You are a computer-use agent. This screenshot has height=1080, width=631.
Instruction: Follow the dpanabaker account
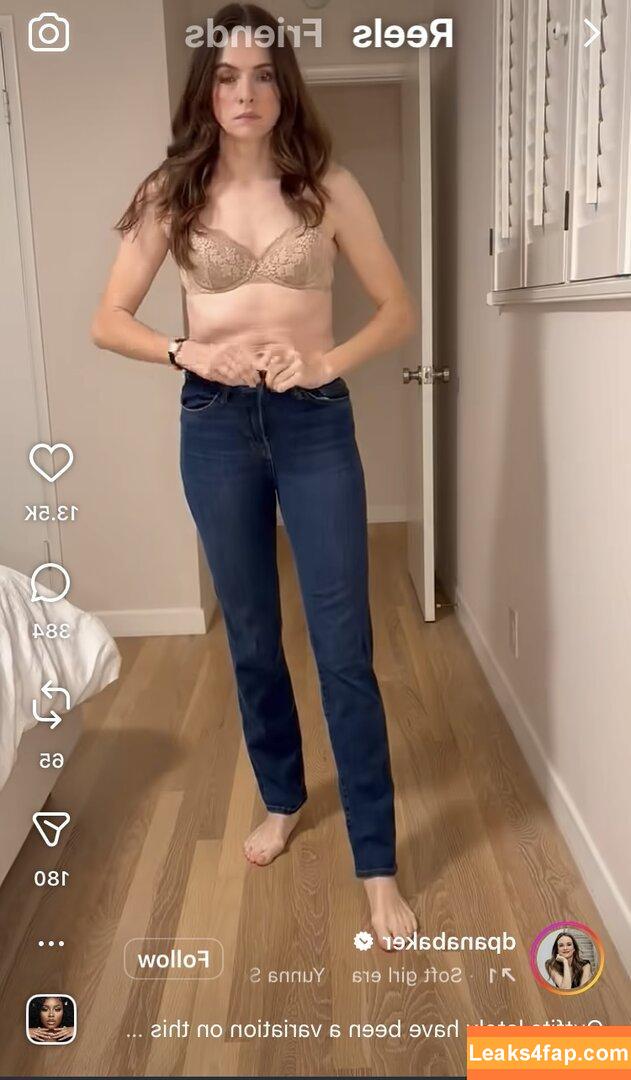click(174, 959)
